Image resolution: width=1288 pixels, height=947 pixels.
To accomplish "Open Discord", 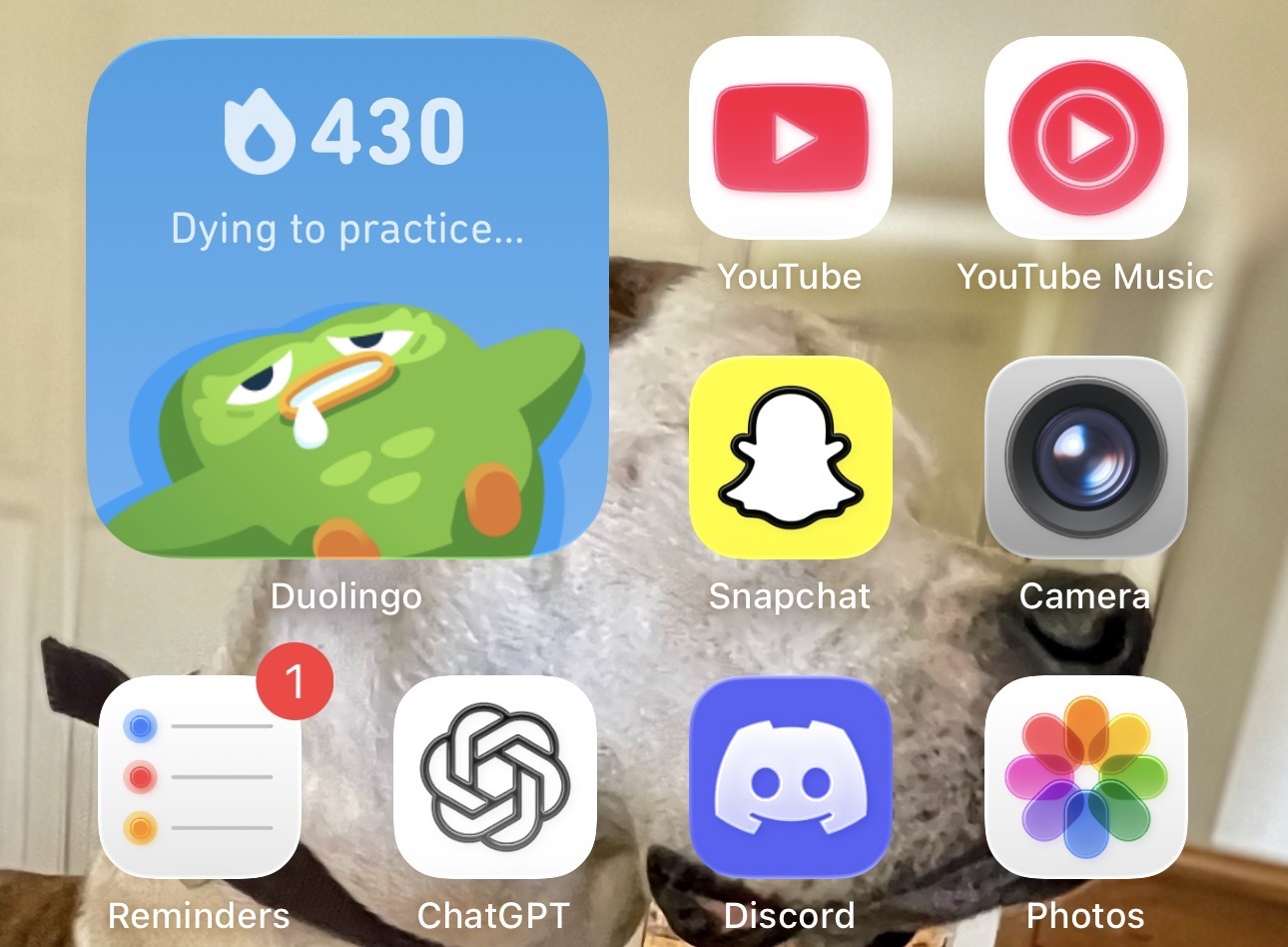I will click(x=790, y=776).
